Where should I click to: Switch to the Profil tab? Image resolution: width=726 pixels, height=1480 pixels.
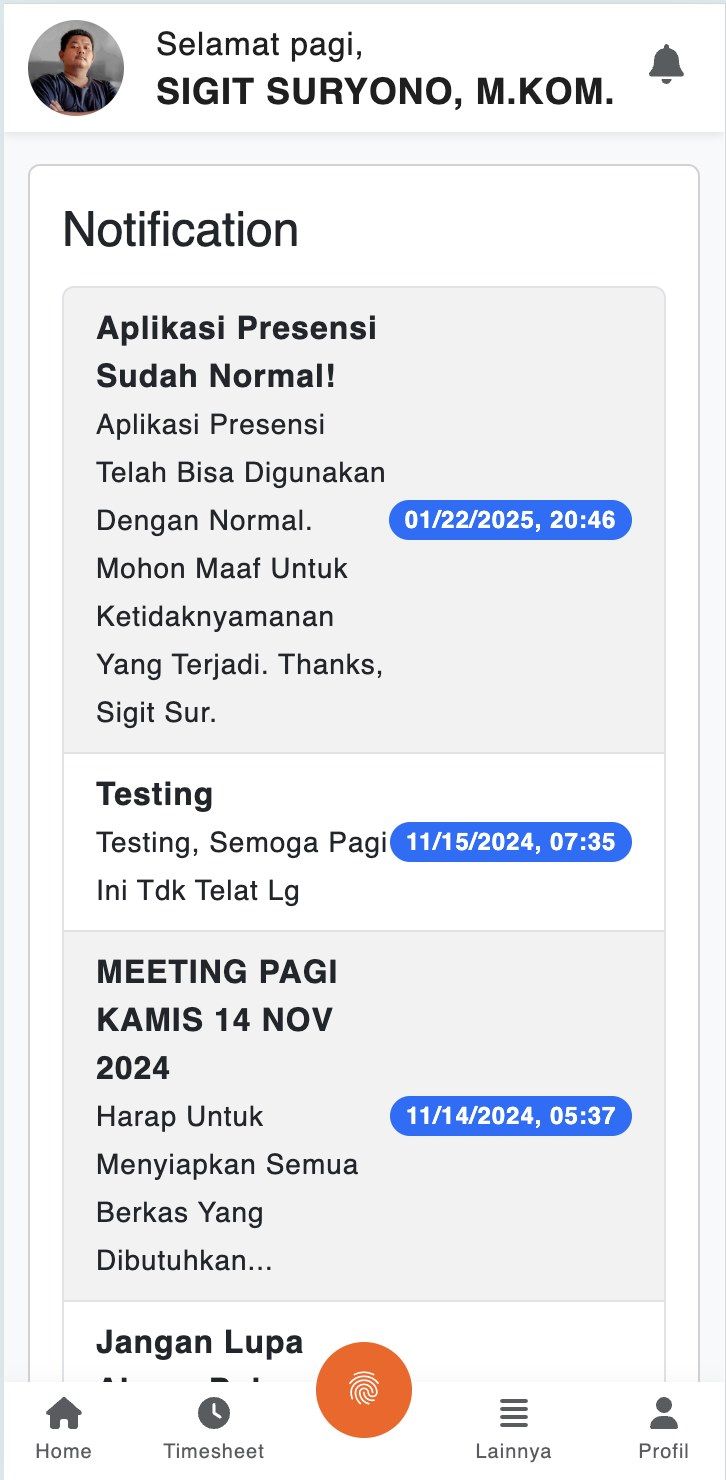(x=664, y=1429)
